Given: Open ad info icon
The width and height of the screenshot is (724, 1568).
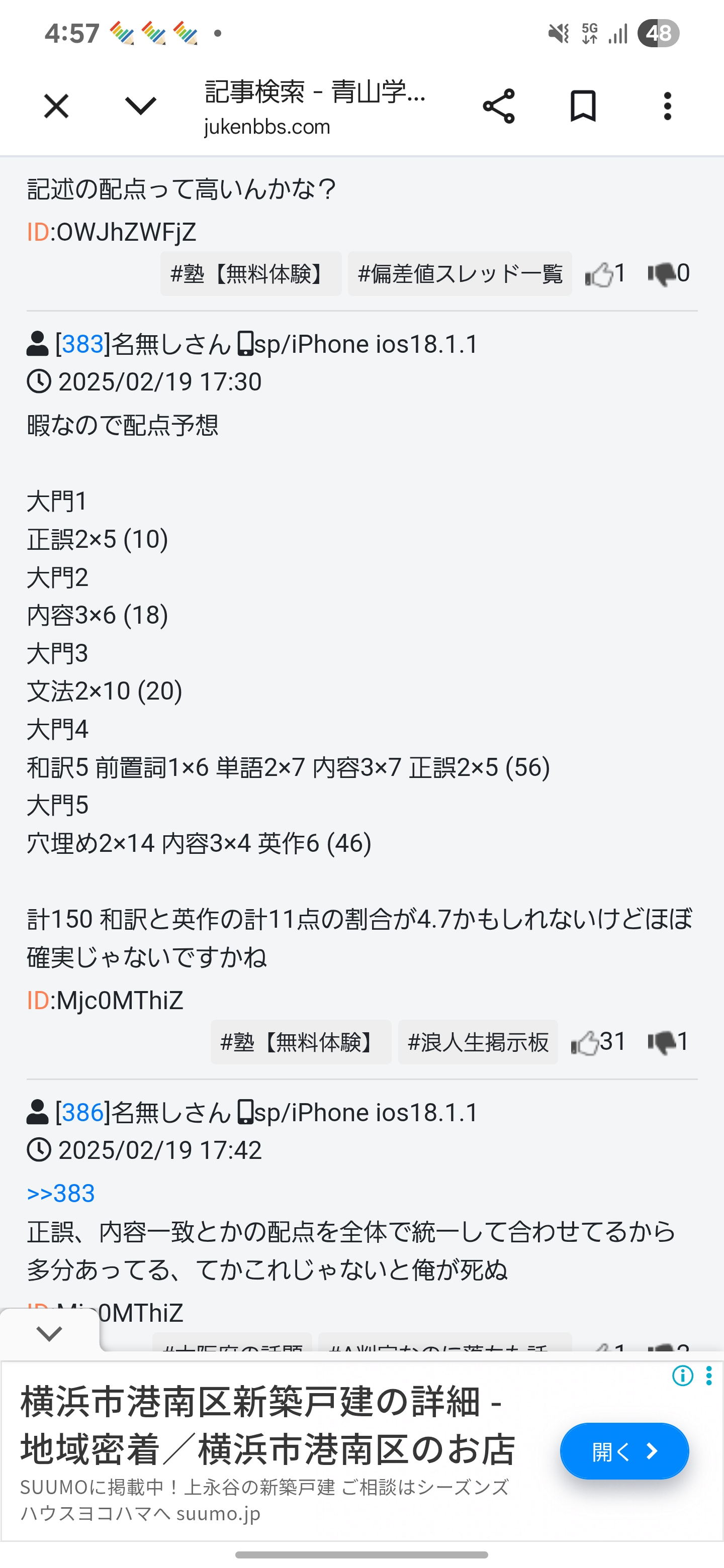Looking at the screenshot, I should tap(683, 1375).
